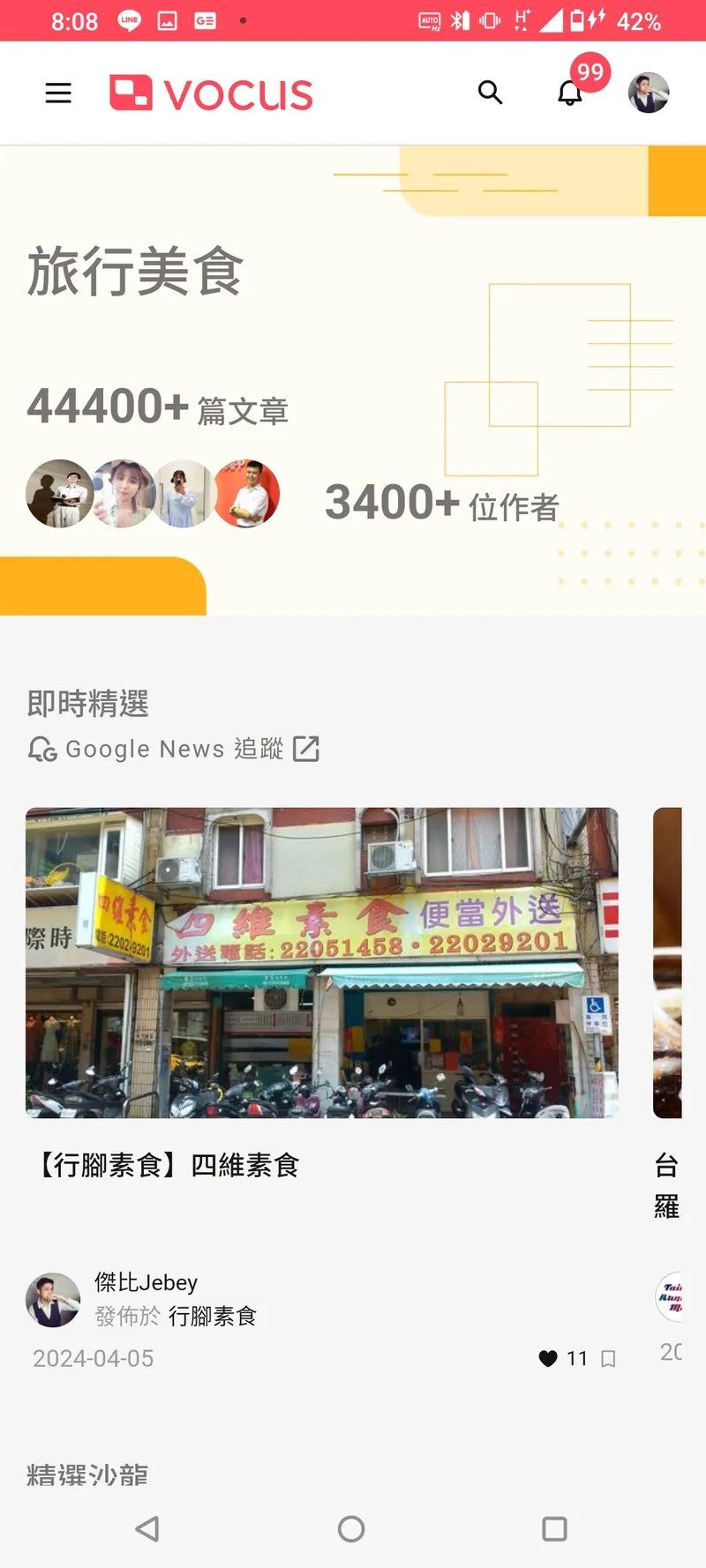
Task: Like the 四維素食 article
Action: click(x=548, y=1358)
